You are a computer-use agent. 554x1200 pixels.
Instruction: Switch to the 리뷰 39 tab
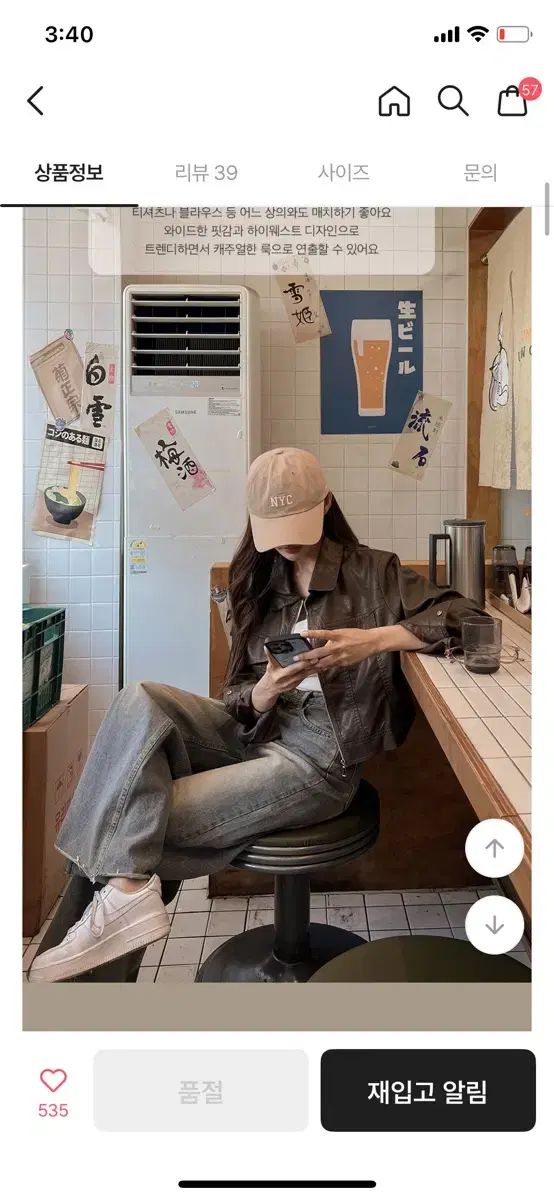point(206,172)
